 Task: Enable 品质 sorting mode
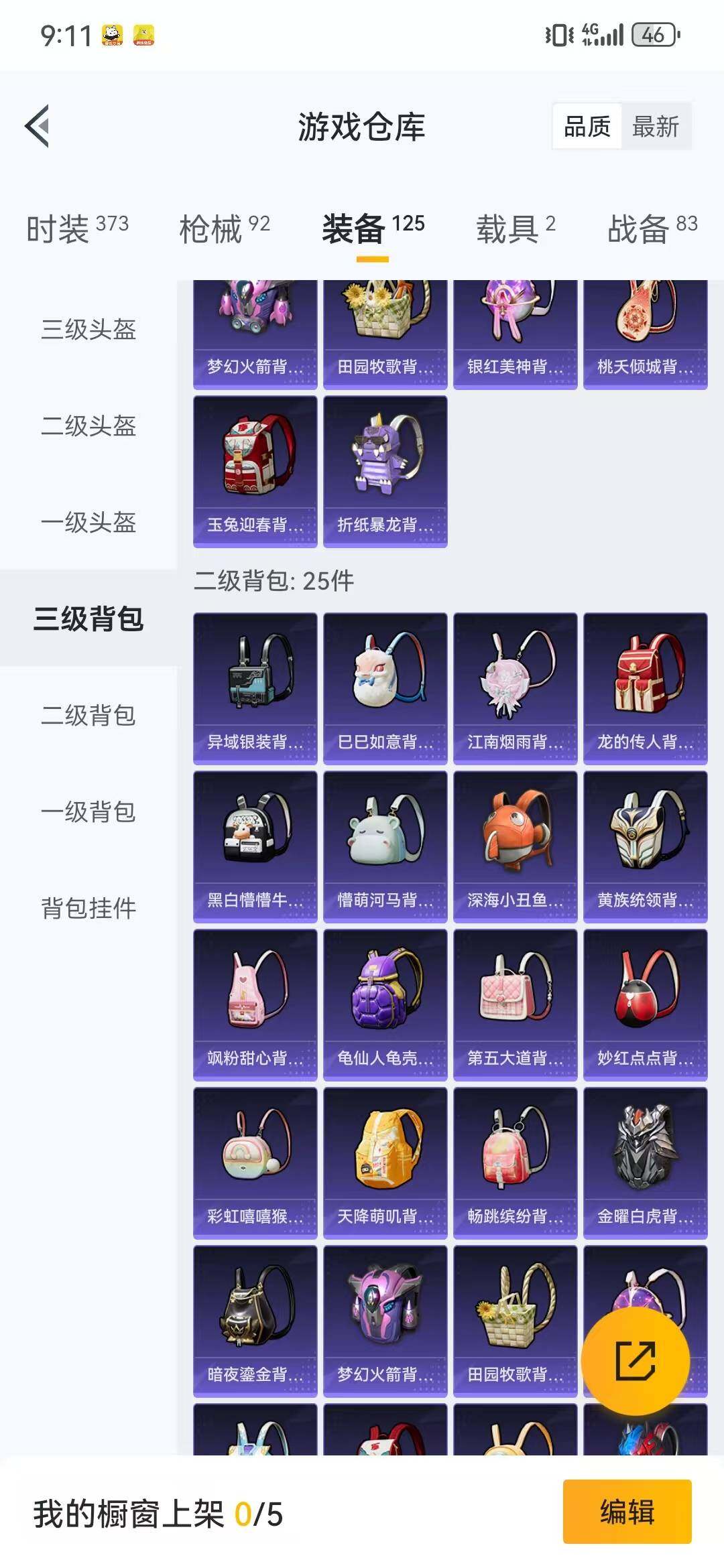[x=588, y=126]
